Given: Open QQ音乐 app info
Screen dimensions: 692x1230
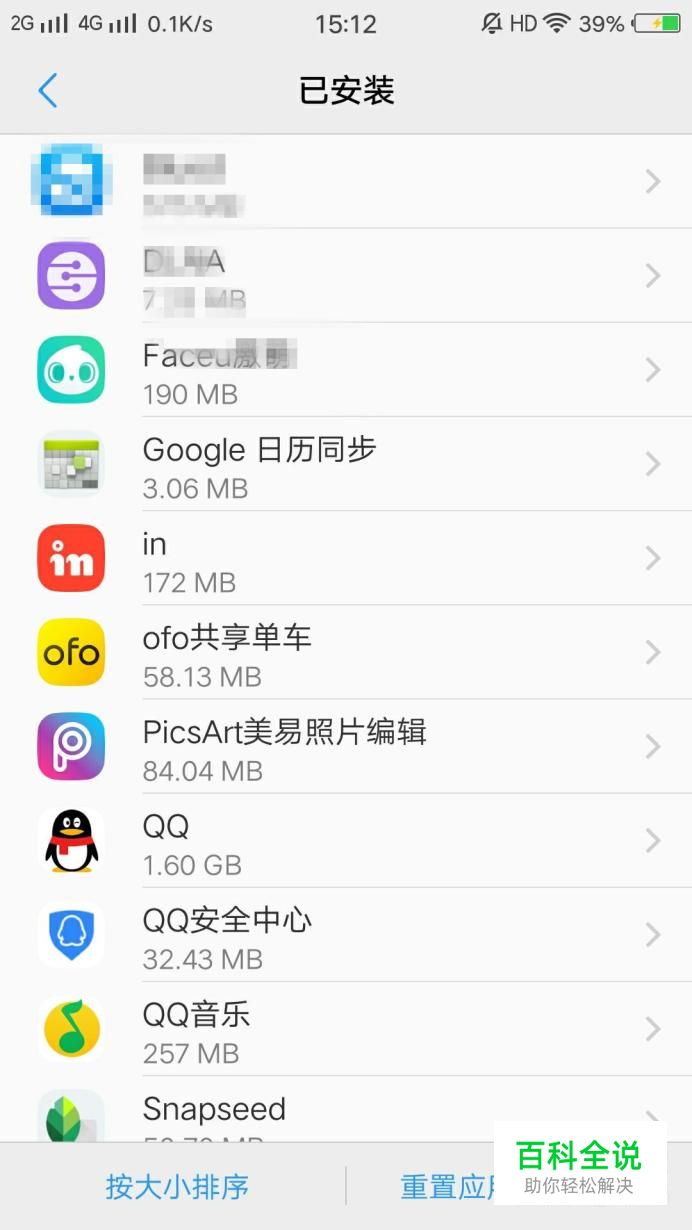Looking at the screenshot, I should (x=346, y=1028).
